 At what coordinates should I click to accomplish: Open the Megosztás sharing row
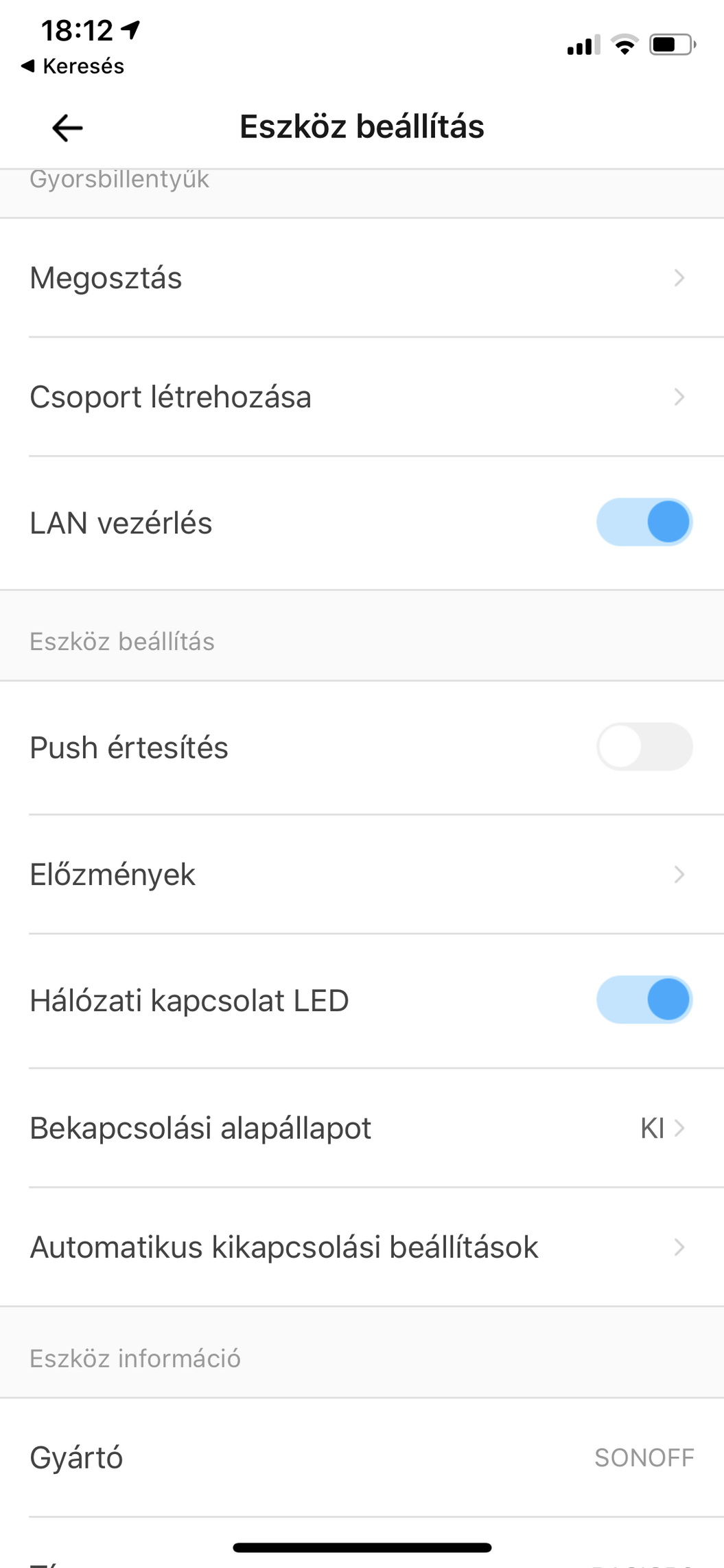[x=362, y=278]
